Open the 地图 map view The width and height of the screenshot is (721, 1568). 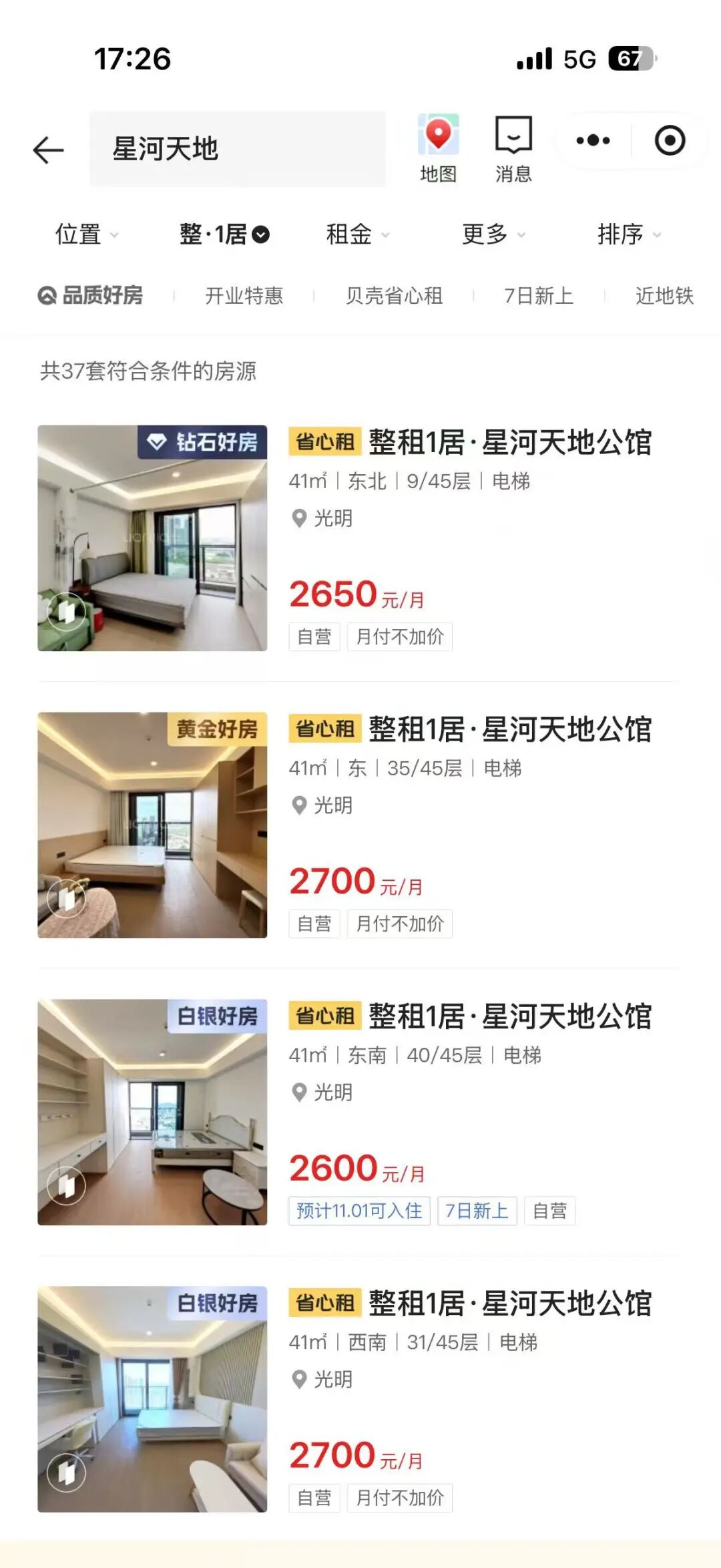[438, 149]
